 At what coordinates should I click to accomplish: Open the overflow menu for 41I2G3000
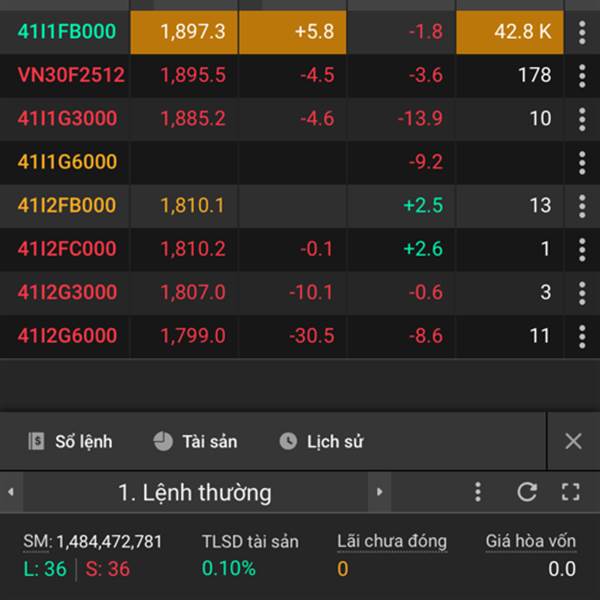pyautogui.click(x=582, y=292)
